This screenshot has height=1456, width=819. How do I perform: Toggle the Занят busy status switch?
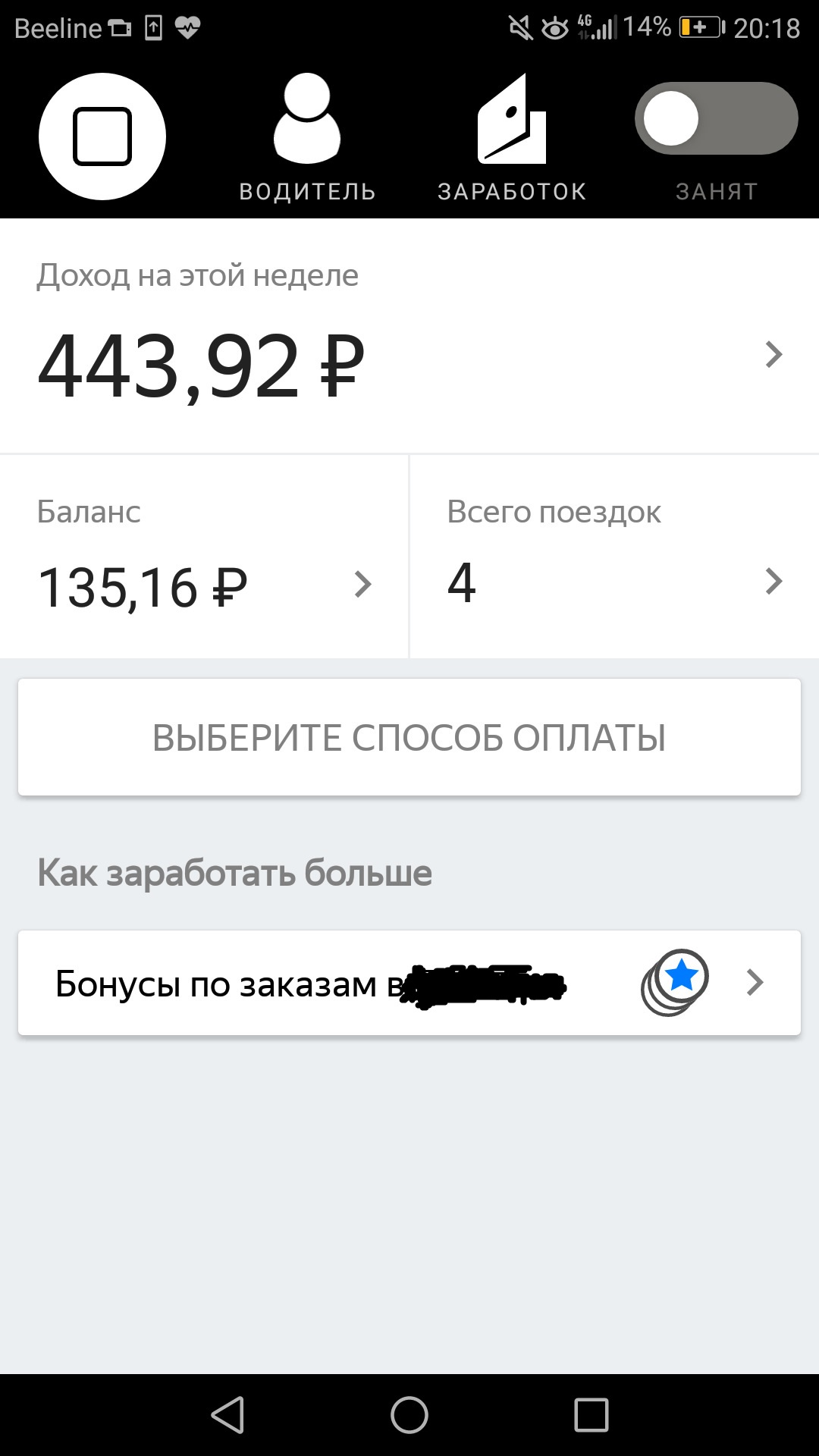(716, 118)
